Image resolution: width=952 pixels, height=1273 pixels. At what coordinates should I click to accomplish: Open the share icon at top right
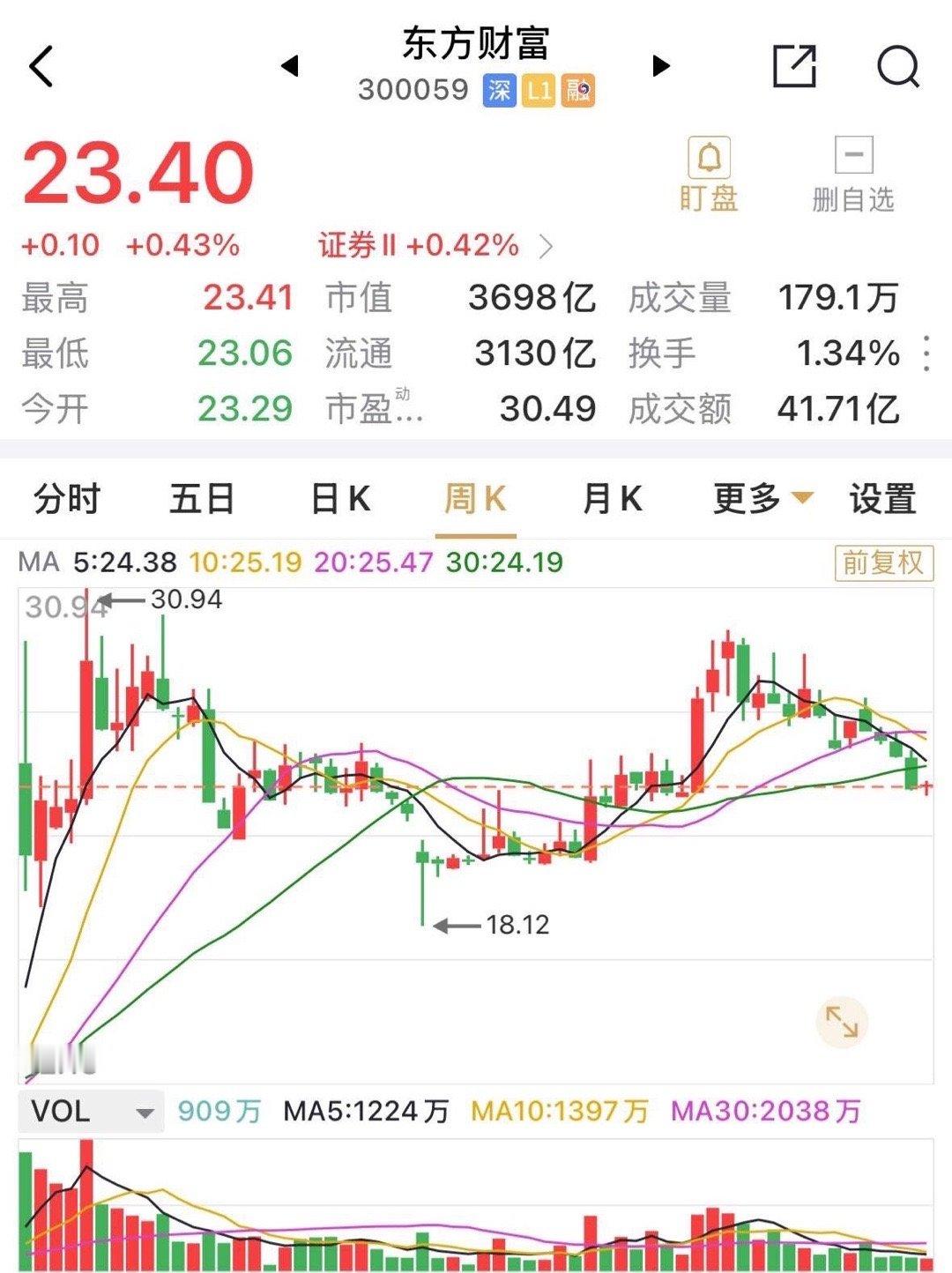pos(796,64)
